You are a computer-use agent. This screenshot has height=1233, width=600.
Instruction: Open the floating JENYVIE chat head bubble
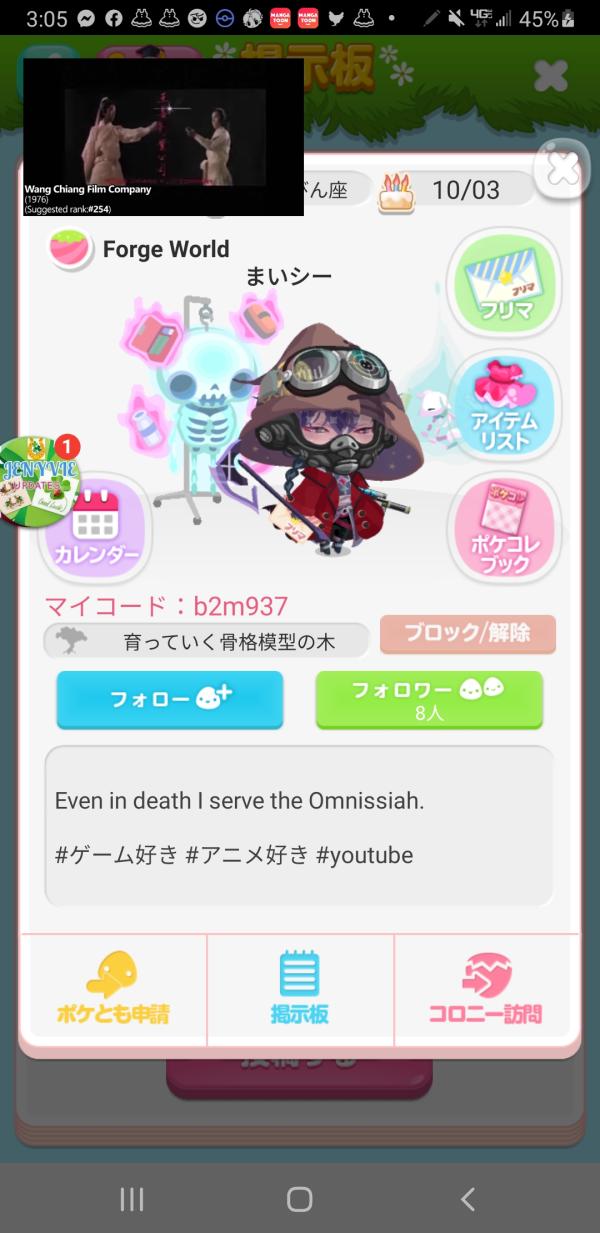click(38, 481)
